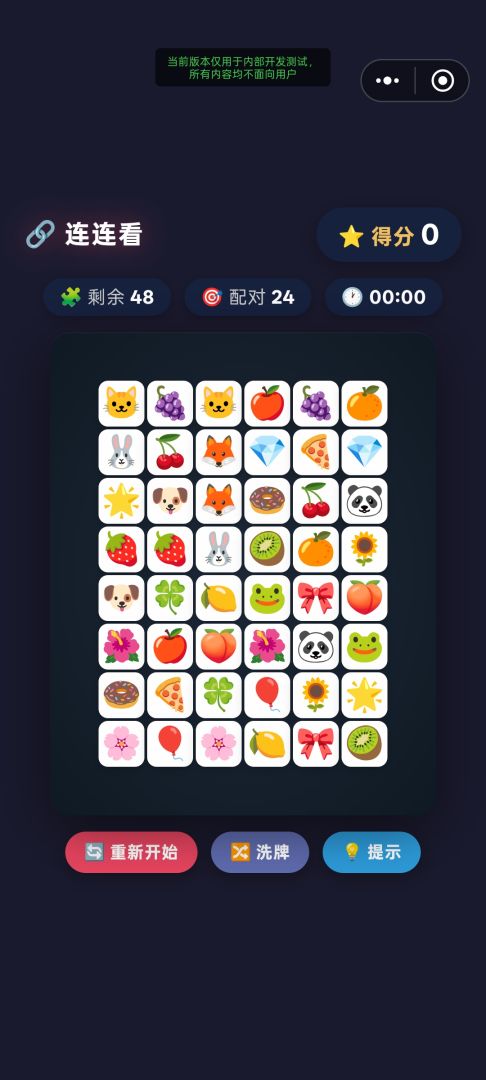Viewport: 486px width, 1080px height.
Task: Tap the balloon between the two cherry blossoms
Action: (x=170, y=744)
